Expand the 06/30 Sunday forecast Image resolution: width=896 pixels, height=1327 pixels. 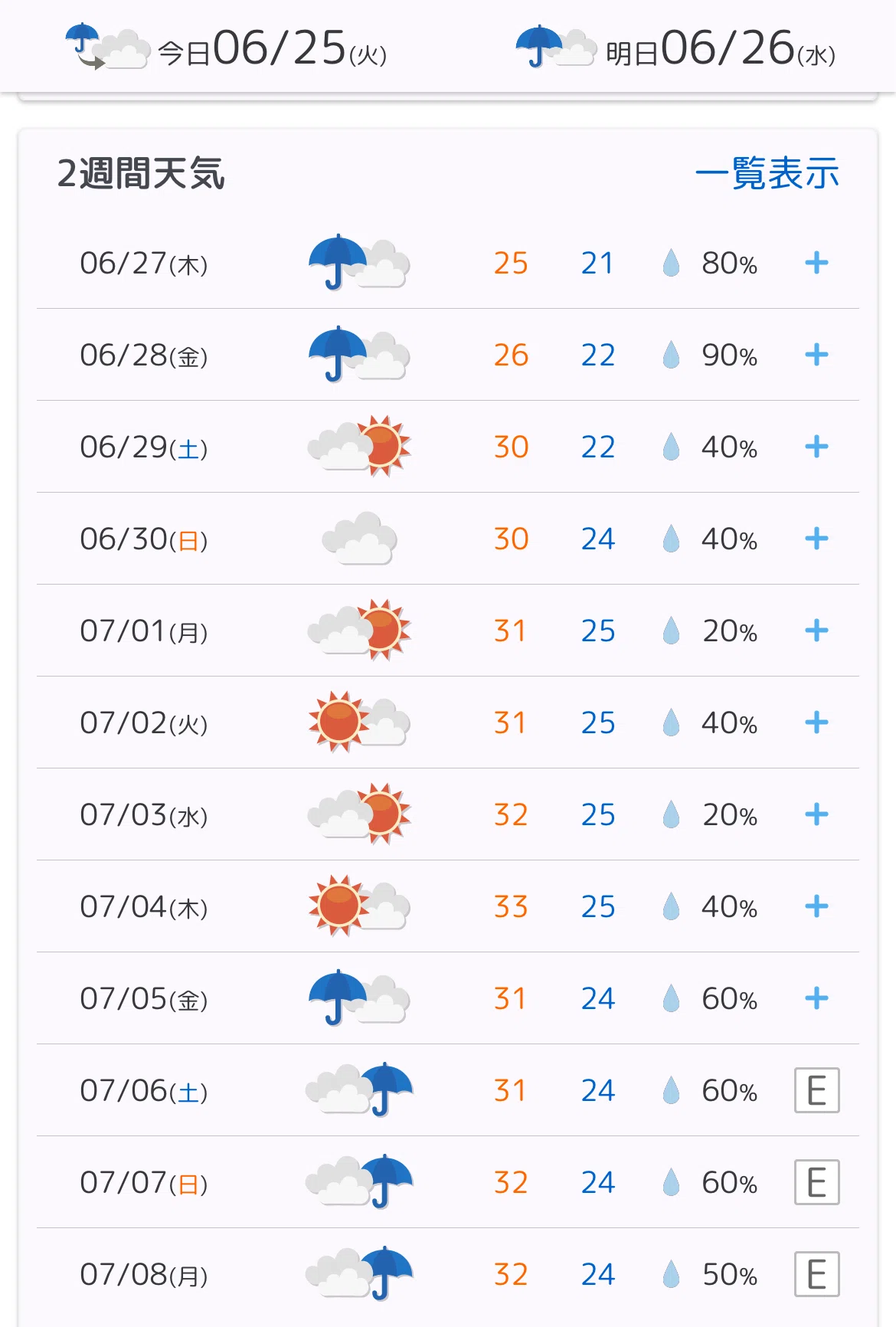[x=816, y=539]
